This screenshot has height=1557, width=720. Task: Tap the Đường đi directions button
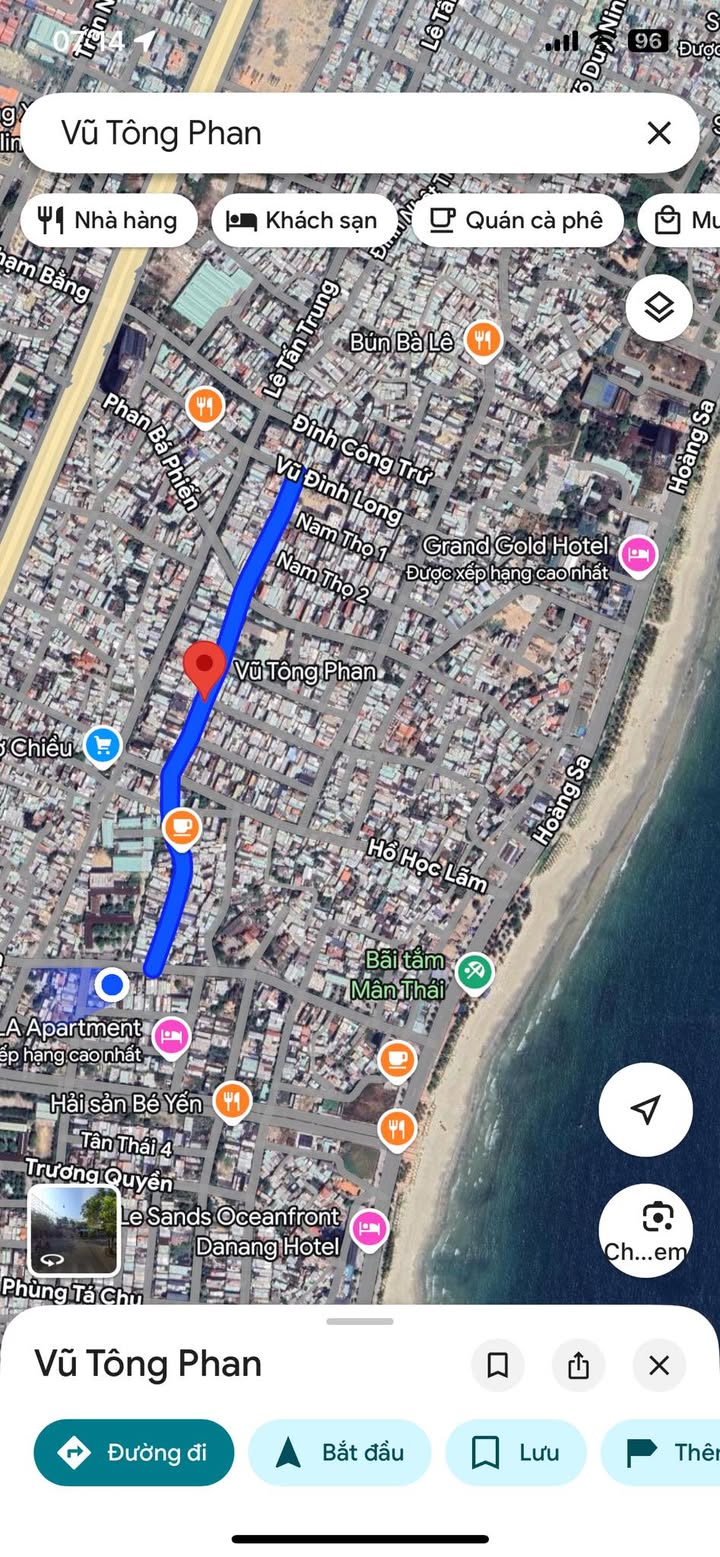tap(134, 1452)
